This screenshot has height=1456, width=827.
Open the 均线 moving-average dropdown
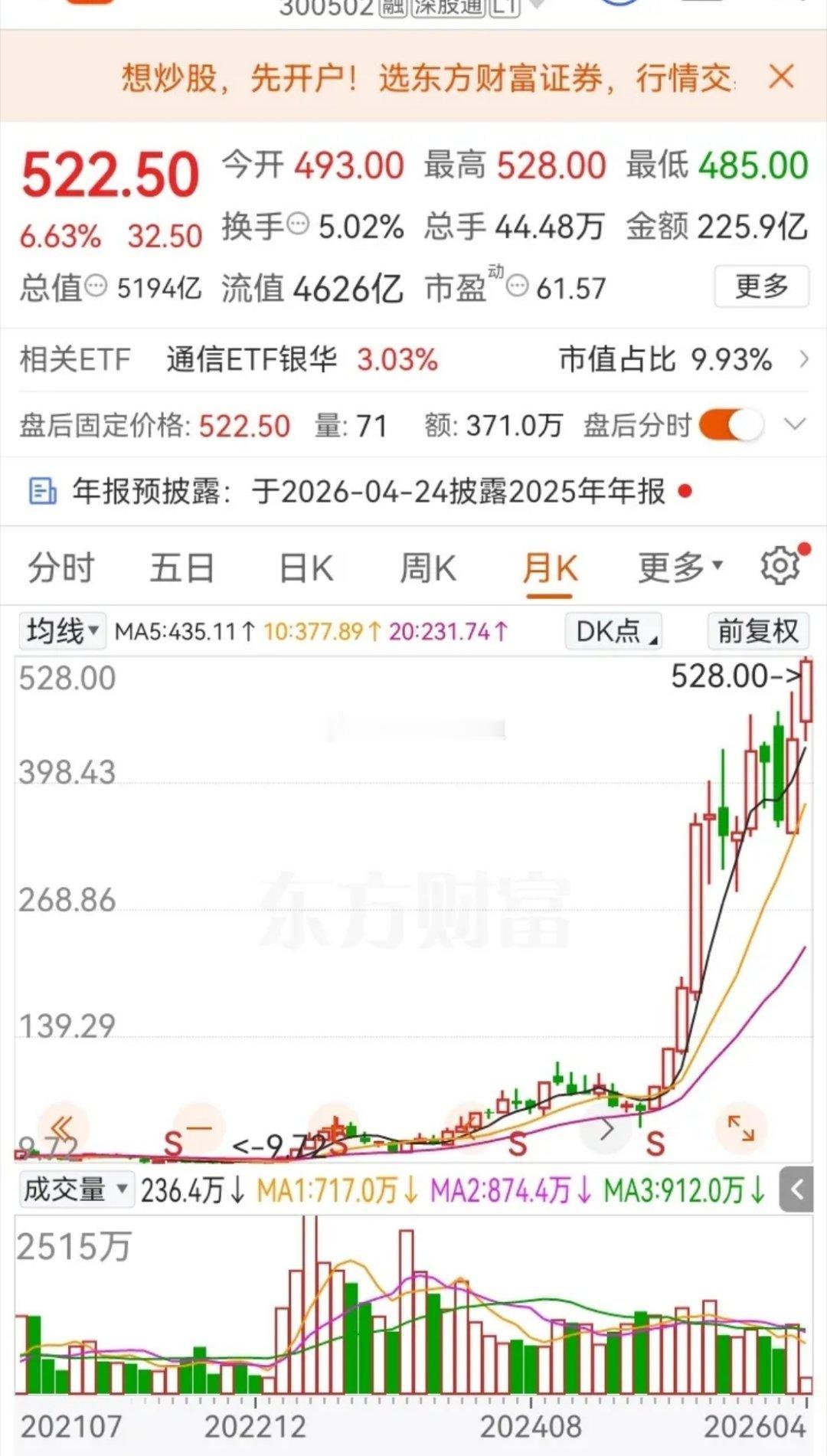click(61, 630)
